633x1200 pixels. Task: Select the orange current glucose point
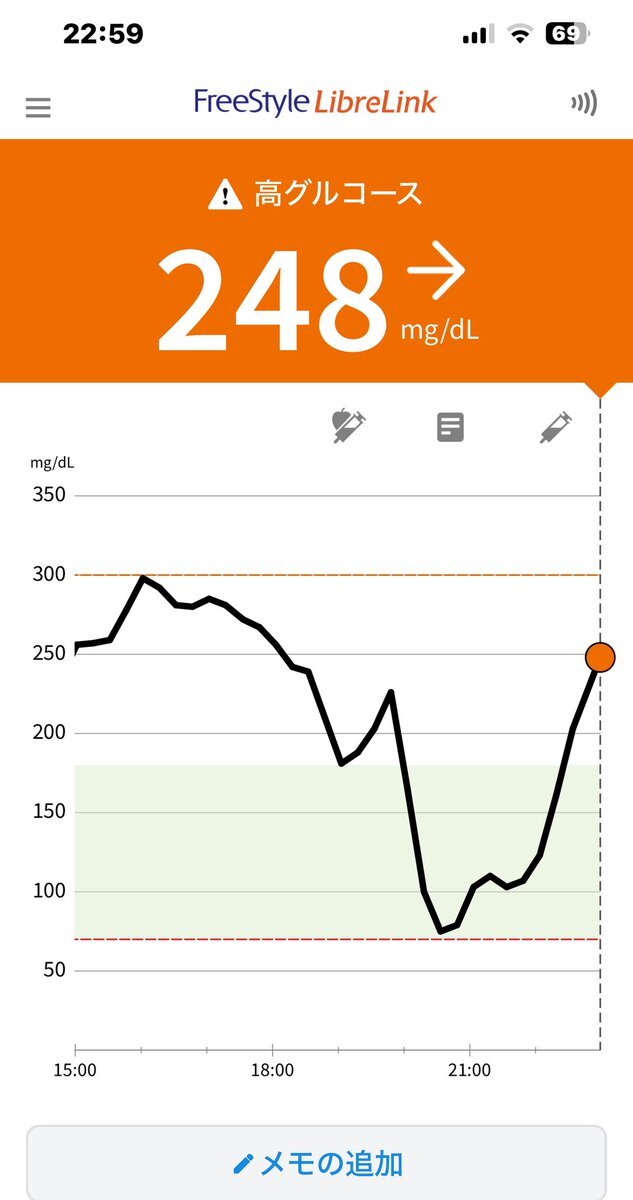[x=600, y=657]
